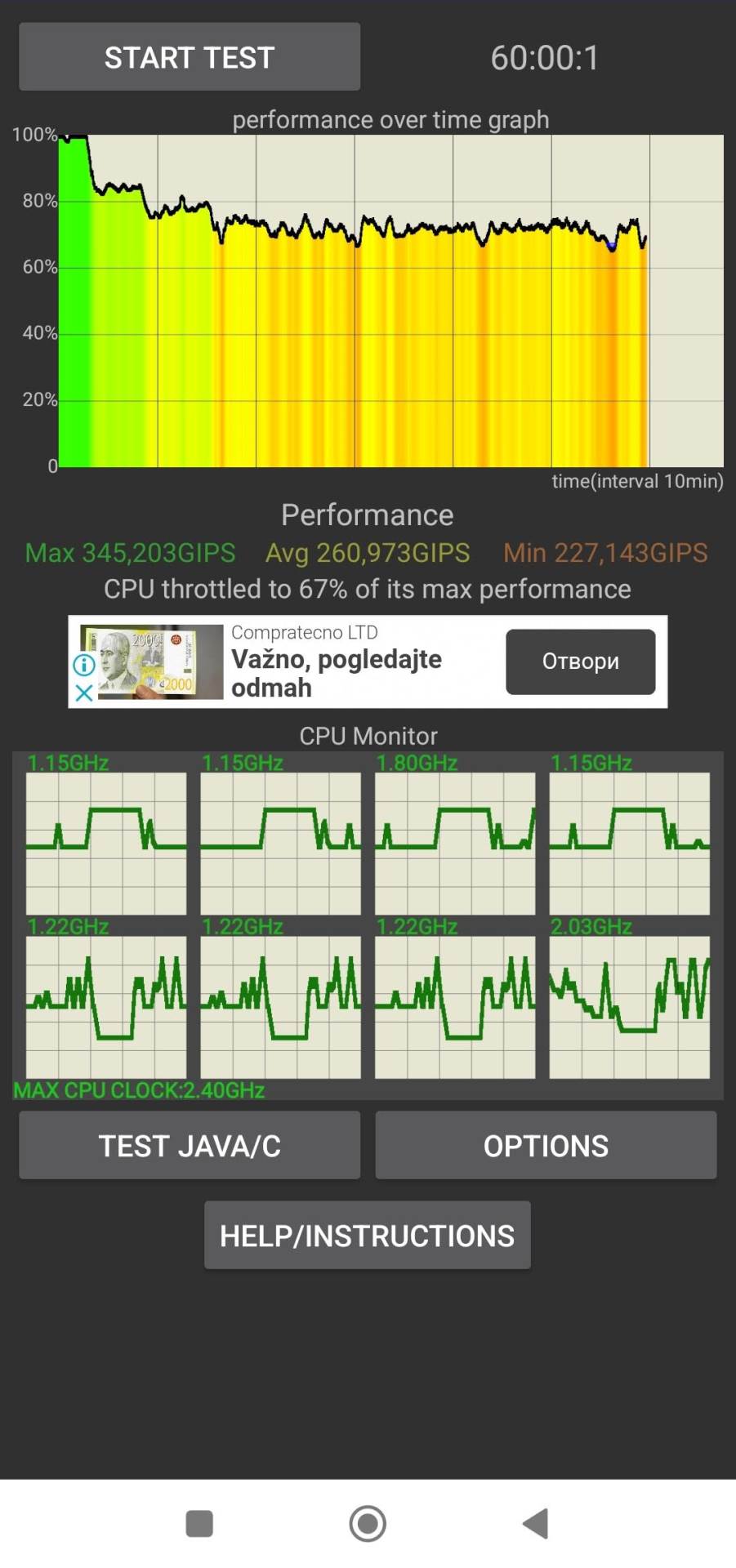Screen dimensions: 736x1568
Task: Tap the Отвори button in the ad
Action: (580, 661)
